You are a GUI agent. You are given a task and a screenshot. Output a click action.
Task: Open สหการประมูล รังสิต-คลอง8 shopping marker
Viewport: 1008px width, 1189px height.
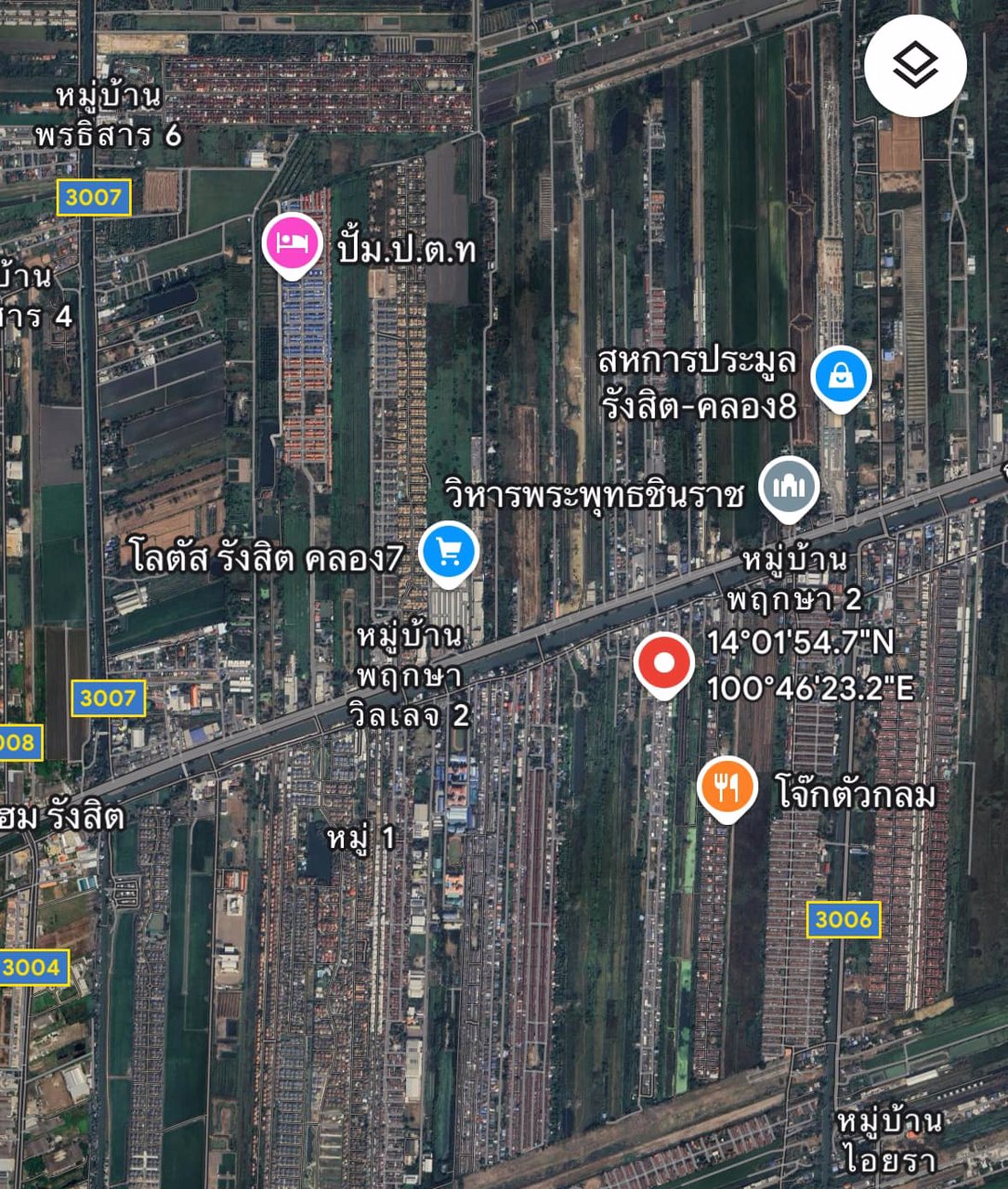click(841, 377)
